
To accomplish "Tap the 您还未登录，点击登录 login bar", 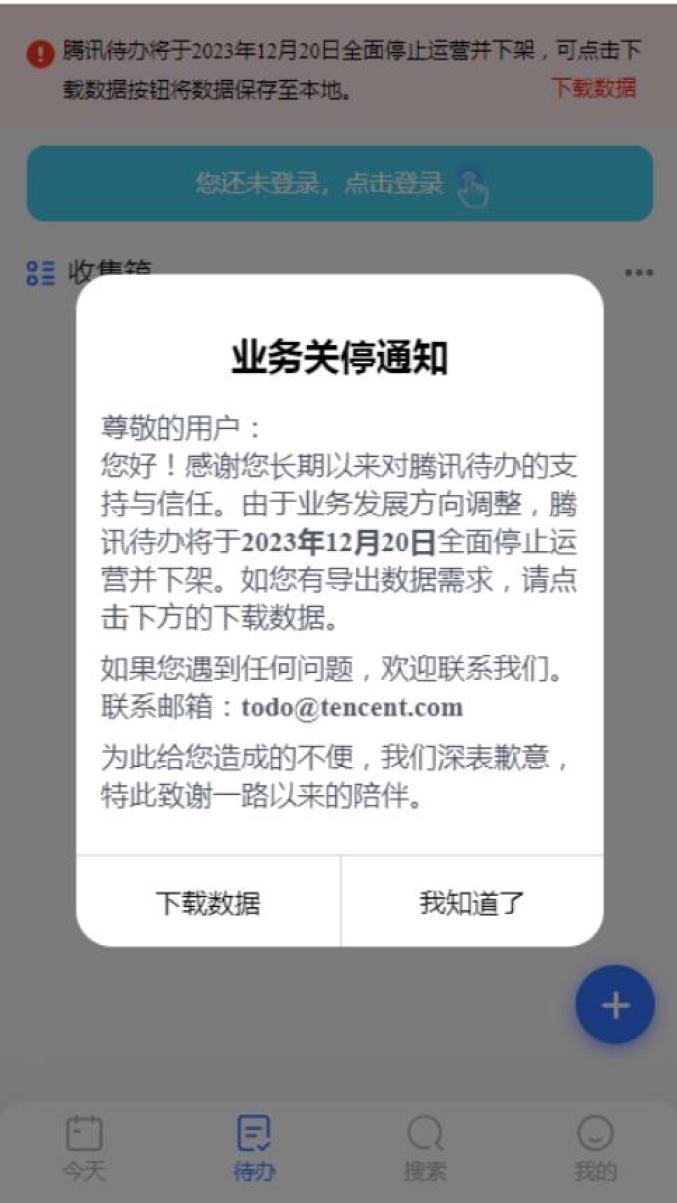I will [339, 184].
